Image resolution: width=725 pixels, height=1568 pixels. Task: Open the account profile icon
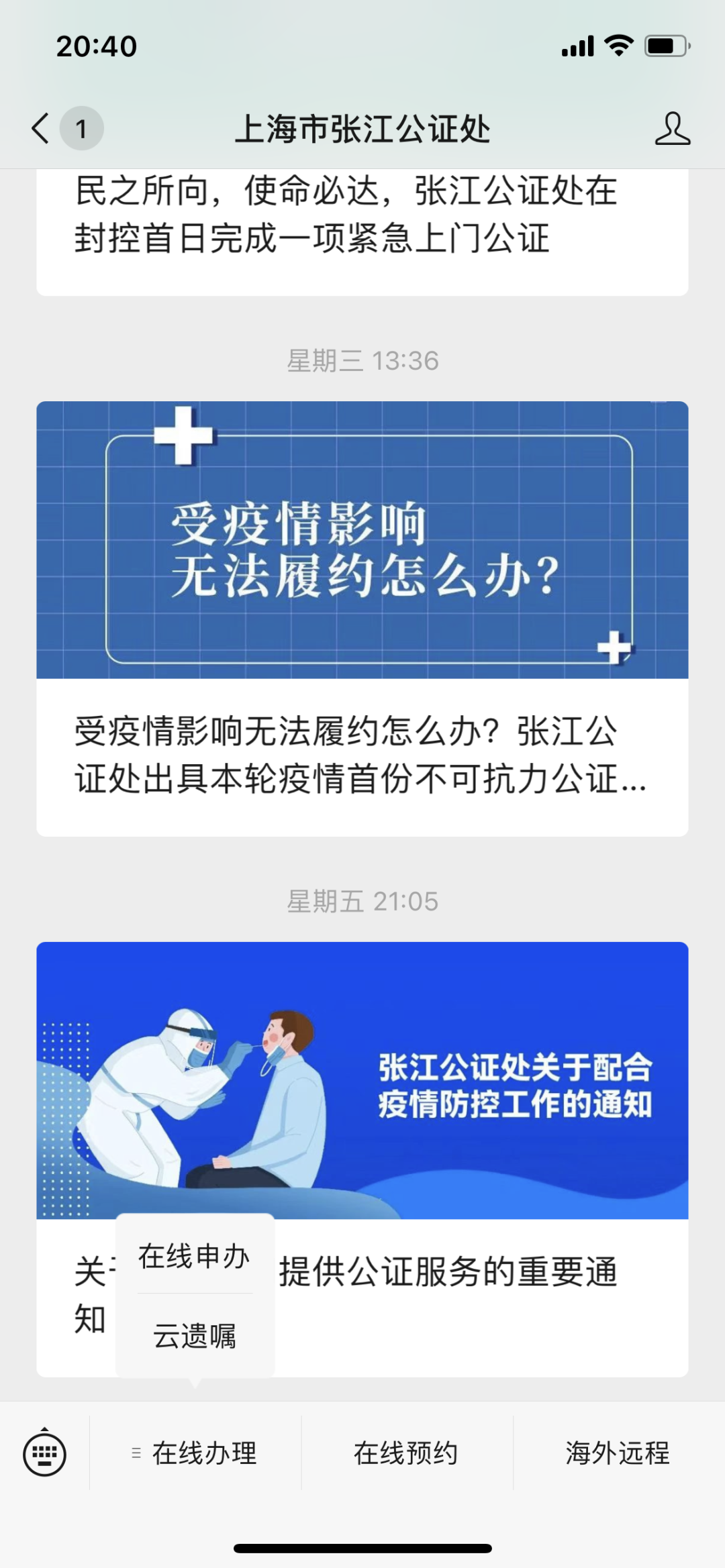[673, 128]
